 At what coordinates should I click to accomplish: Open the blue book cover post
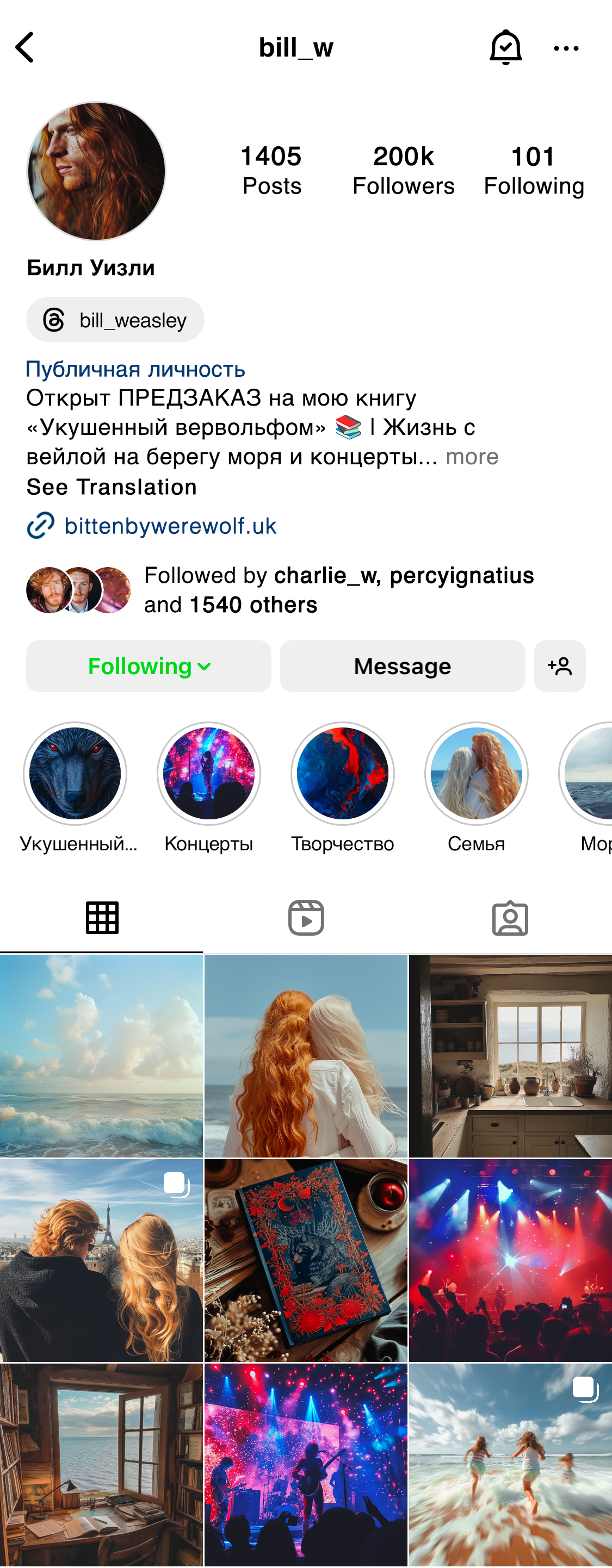[306, 1260]
